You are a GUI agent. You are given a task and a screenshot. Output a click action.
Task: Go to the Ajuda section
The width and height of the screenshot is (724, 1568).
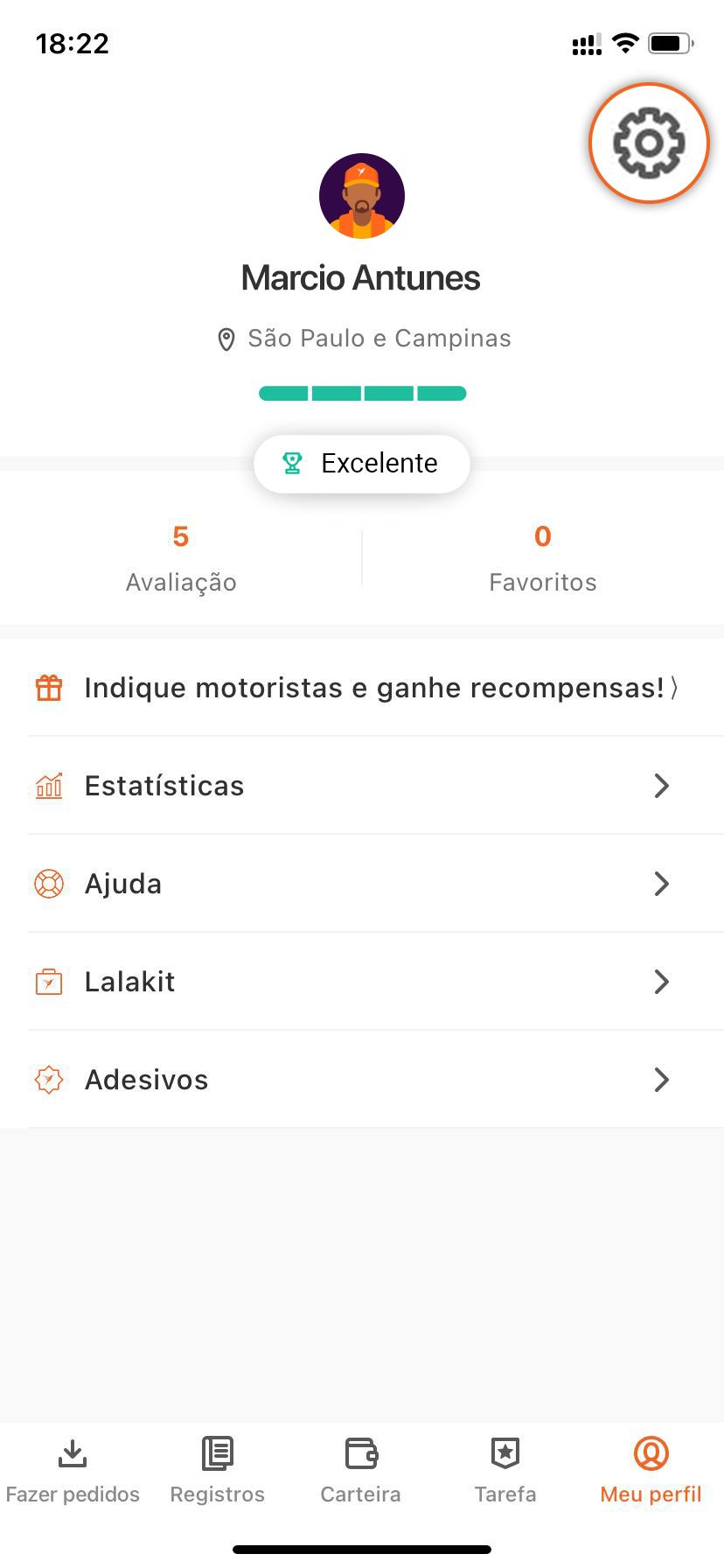click(x=361, y=884)
